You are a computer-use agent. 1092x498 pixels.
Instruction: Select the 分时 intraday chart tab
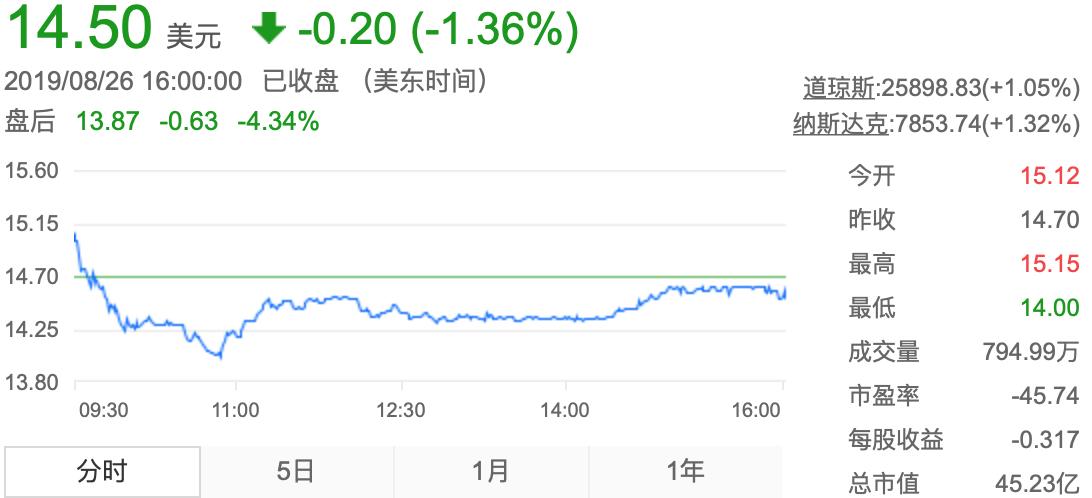click(102, 472)
